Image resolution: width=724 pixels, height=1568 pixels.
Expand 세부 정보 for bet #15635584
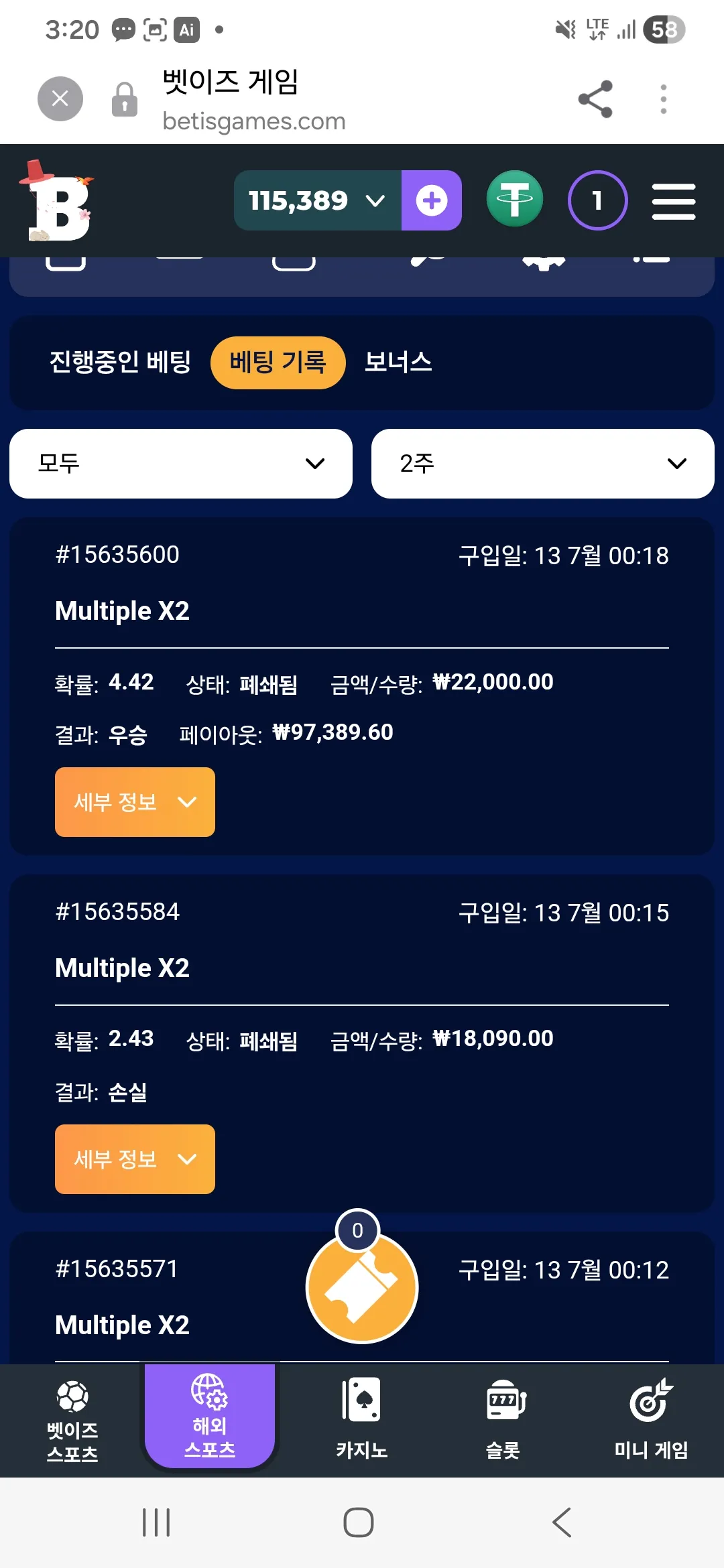point(135,1159)
